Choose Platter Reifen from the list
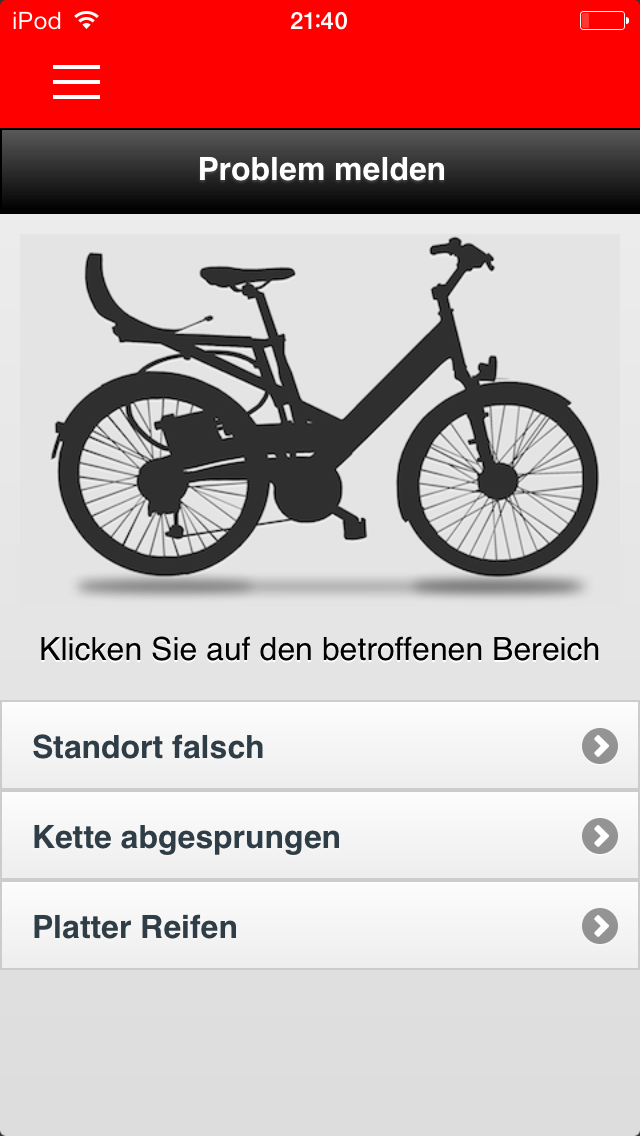Viewport: 640px width, 1136px height. click(320, 926)
